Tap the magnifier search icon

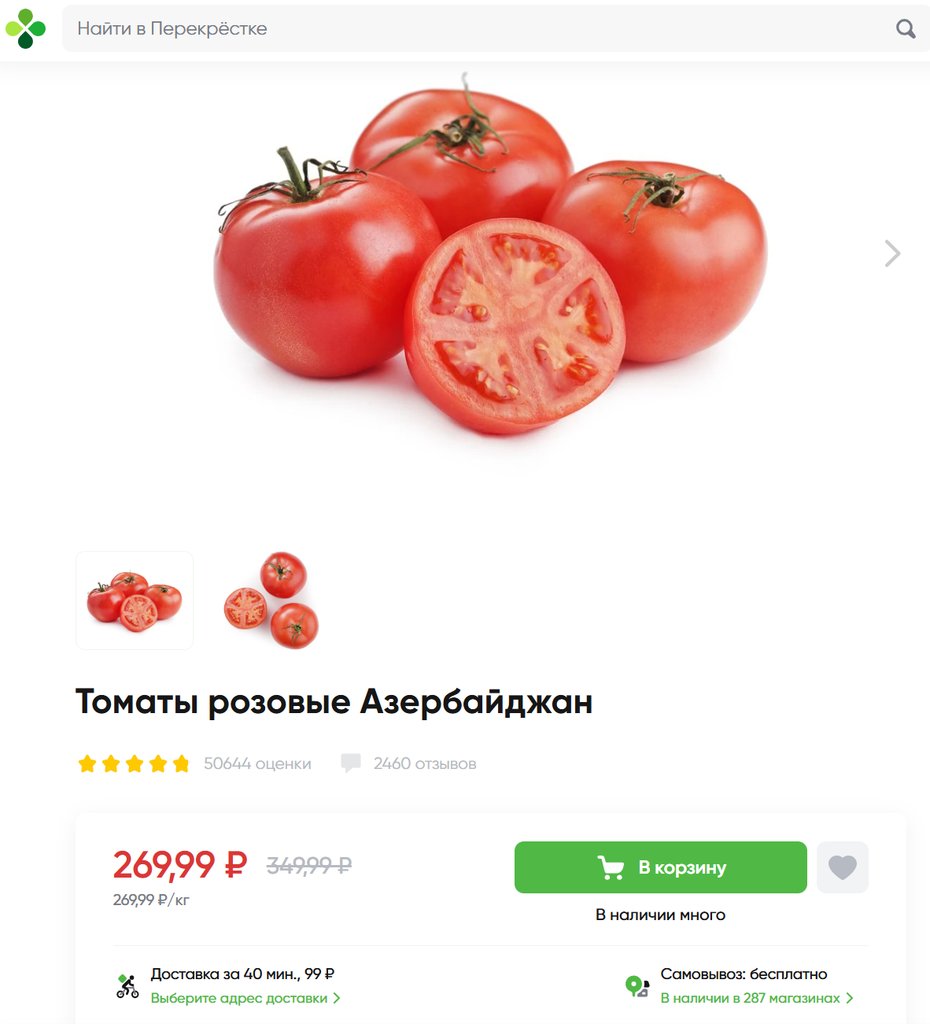point(905,28)
